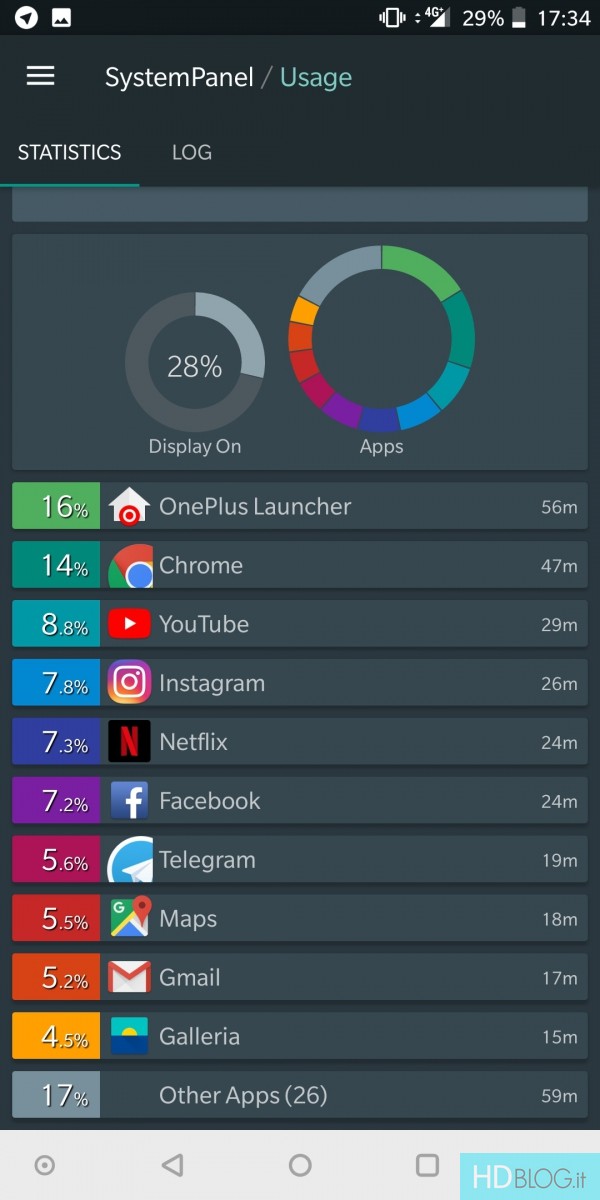Open the Galleria usage row

300,1037
